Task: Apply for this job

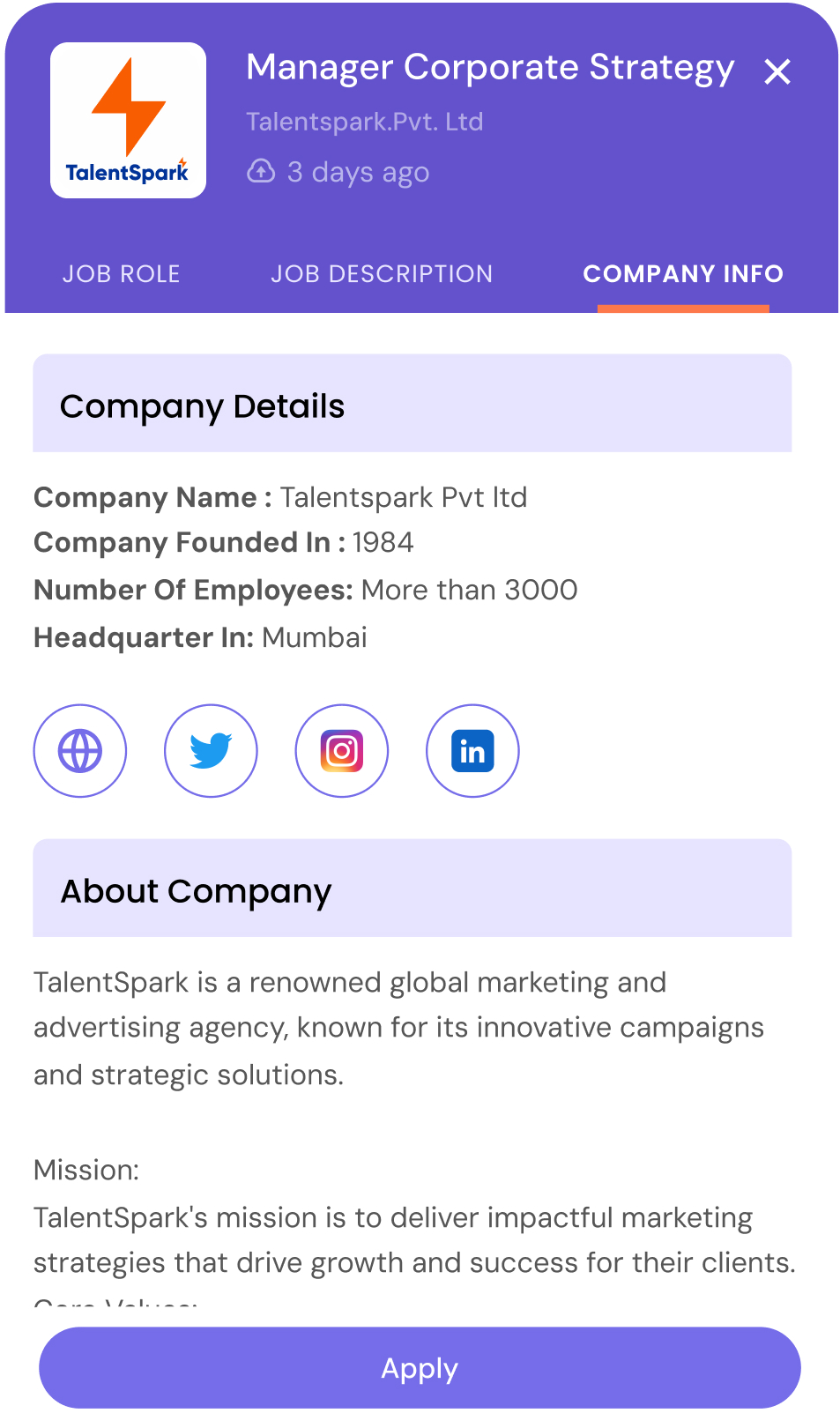Action: 420,1368
